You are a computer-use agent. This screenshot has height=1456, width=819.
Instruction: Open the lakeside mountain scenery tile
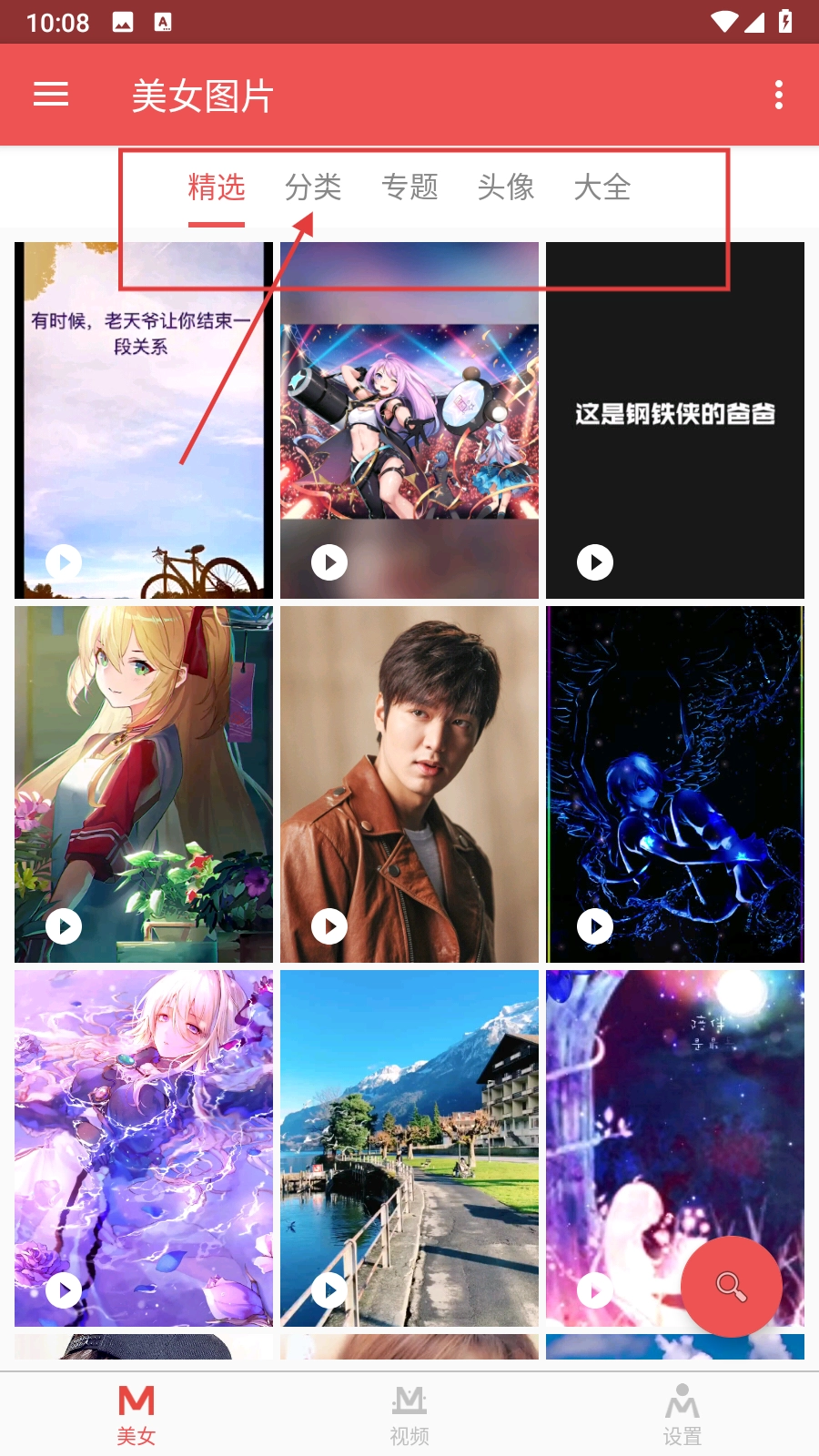coord(409,1148)
